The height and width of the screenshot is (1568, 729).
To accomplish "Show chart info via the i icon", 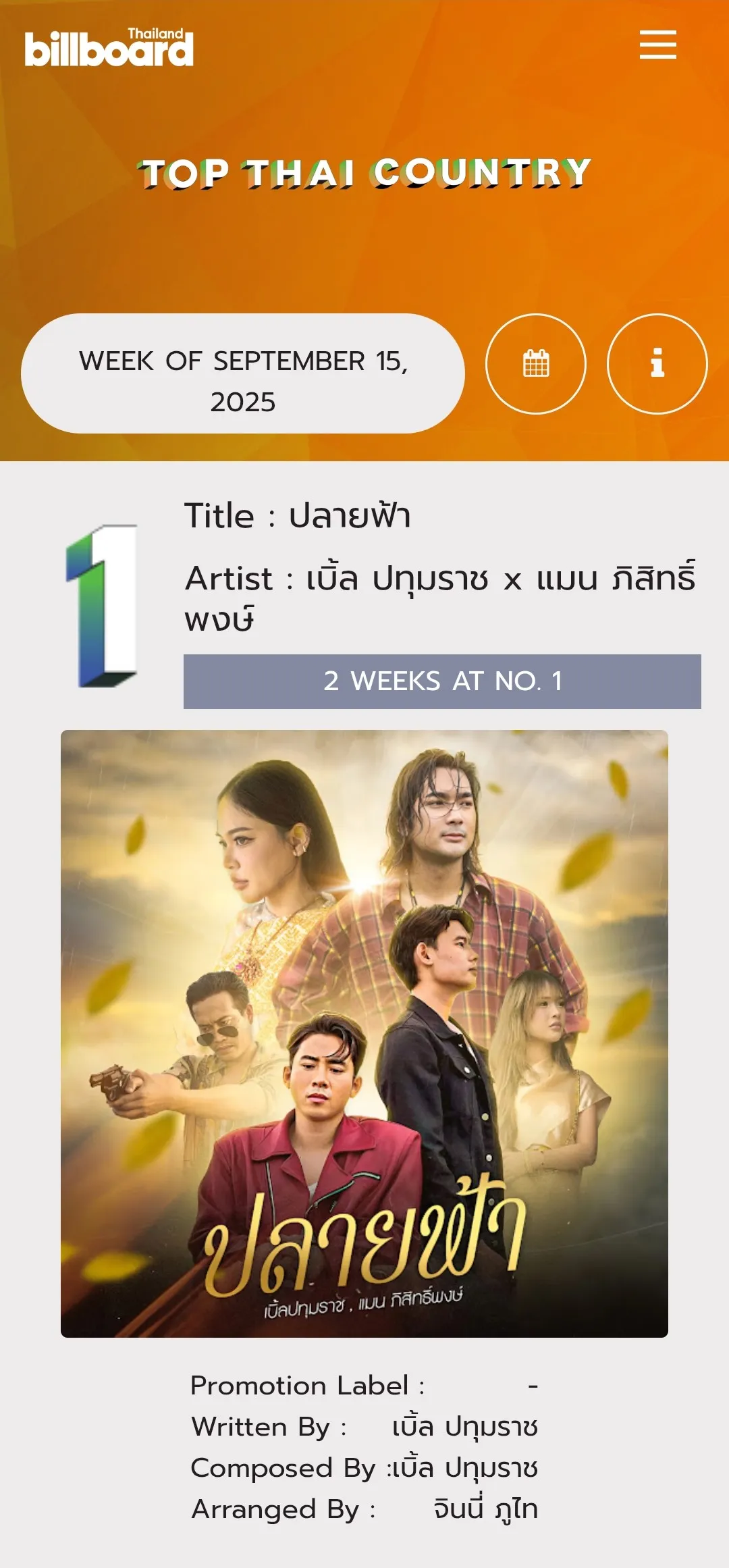I will (x=657, y=364).
